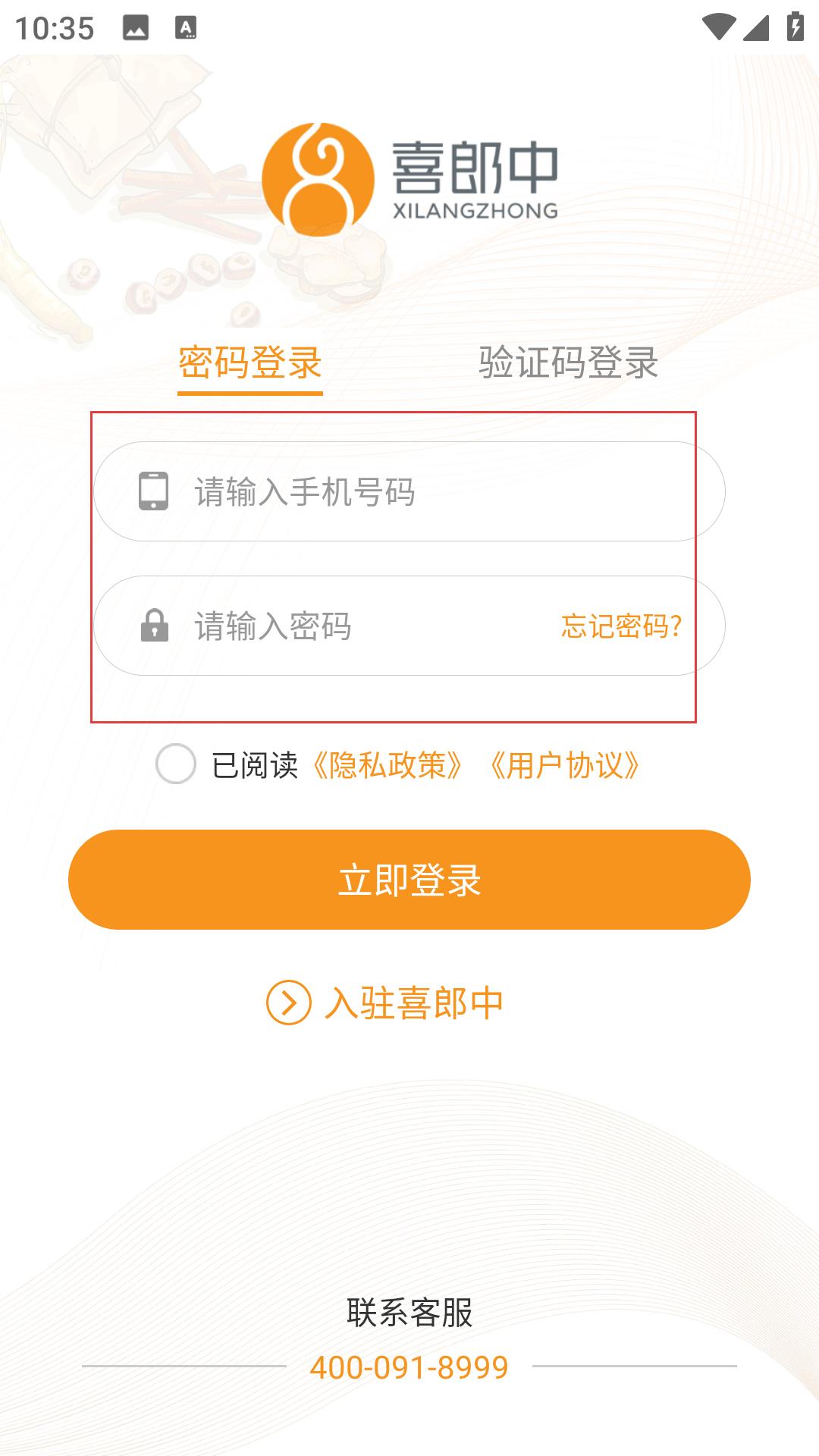The image size is (819, 1456).
Task: Open the 《隐私政策》 link
Action: (387, 765)
